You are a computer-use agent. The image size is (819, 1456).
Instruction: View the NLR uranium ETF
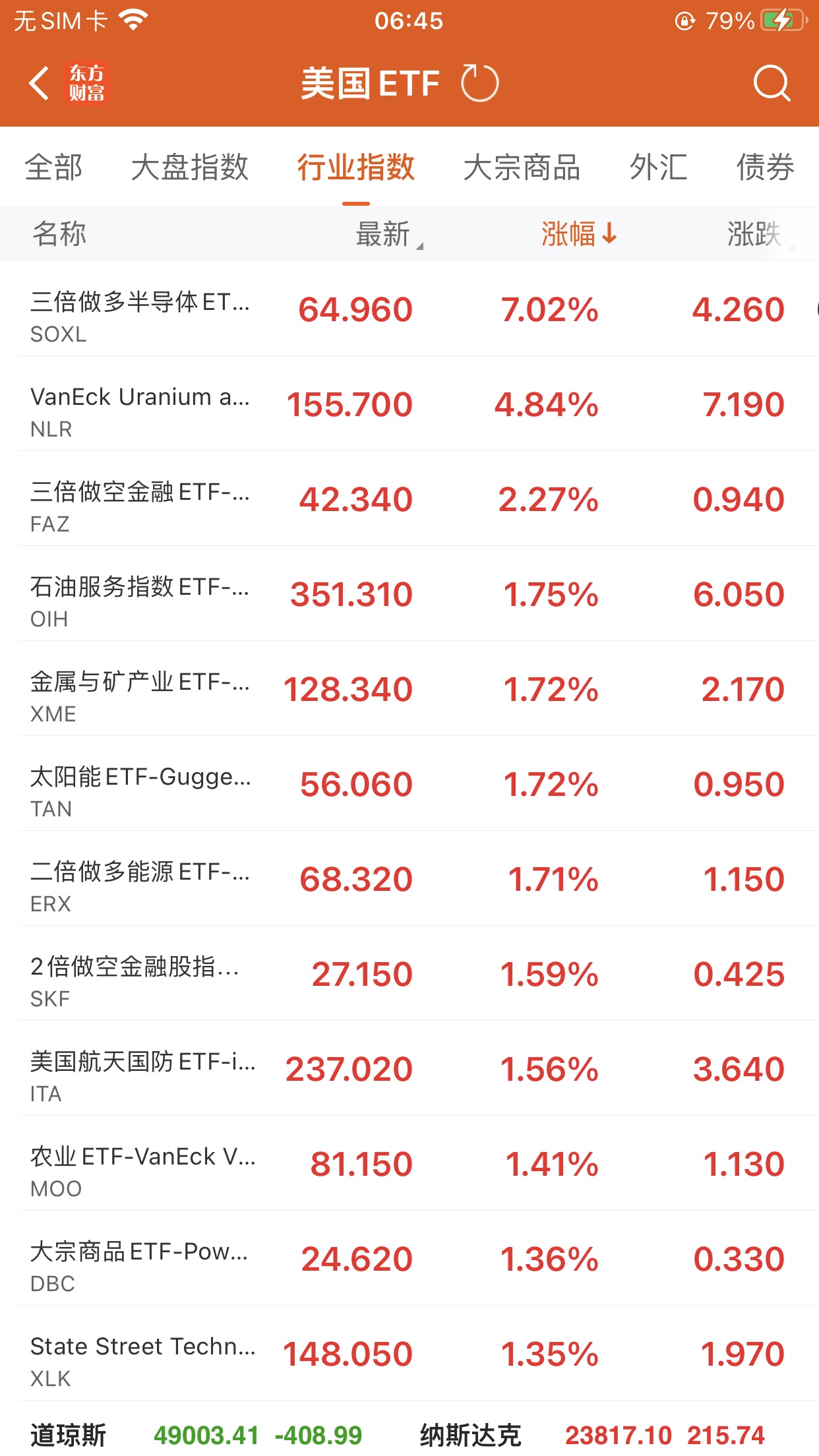[x=409, y=405]
